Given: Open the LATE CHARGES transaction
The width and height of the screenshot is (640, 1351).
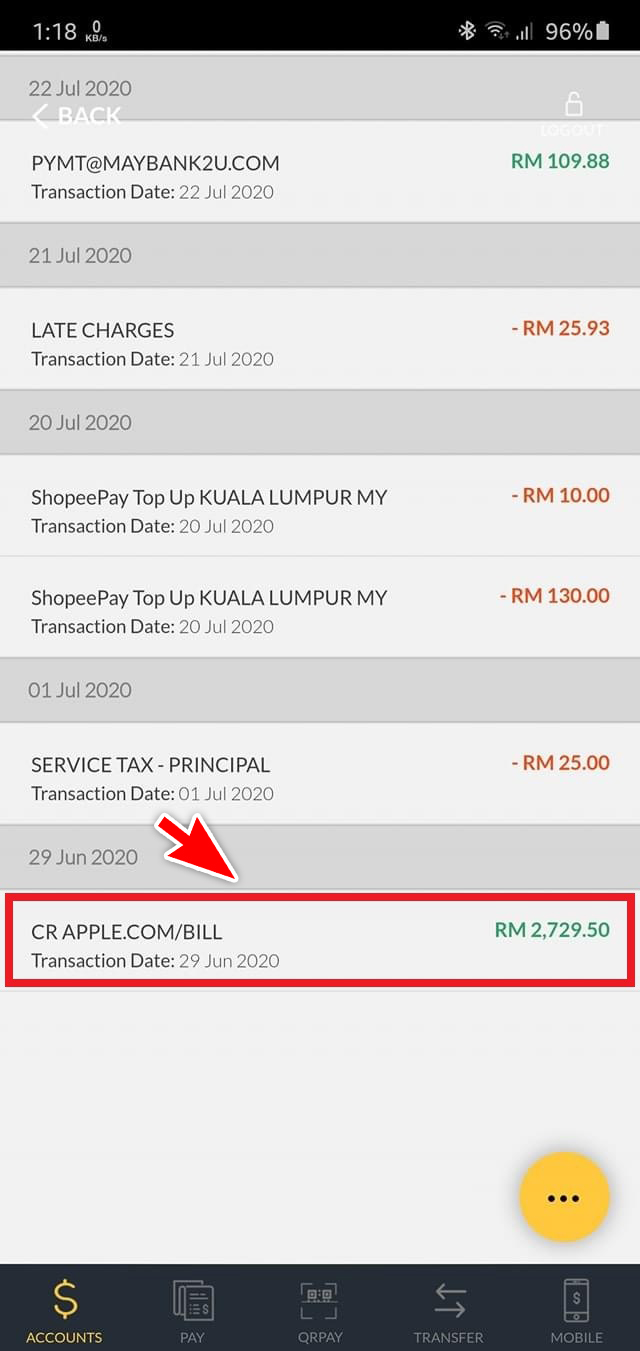Looking at the screenshot, I should [320, 339].
